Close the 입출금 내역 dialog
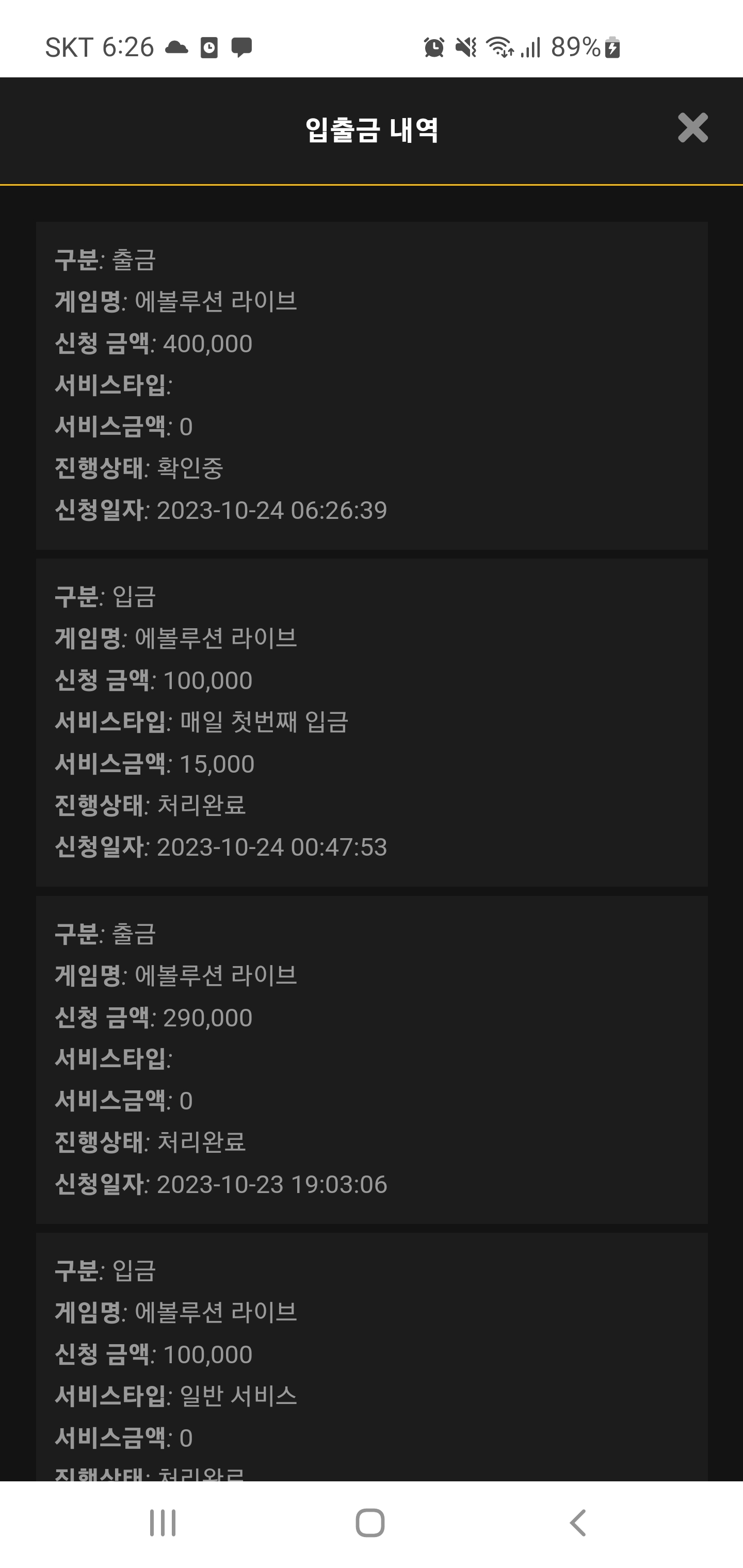 click(692, 128)
